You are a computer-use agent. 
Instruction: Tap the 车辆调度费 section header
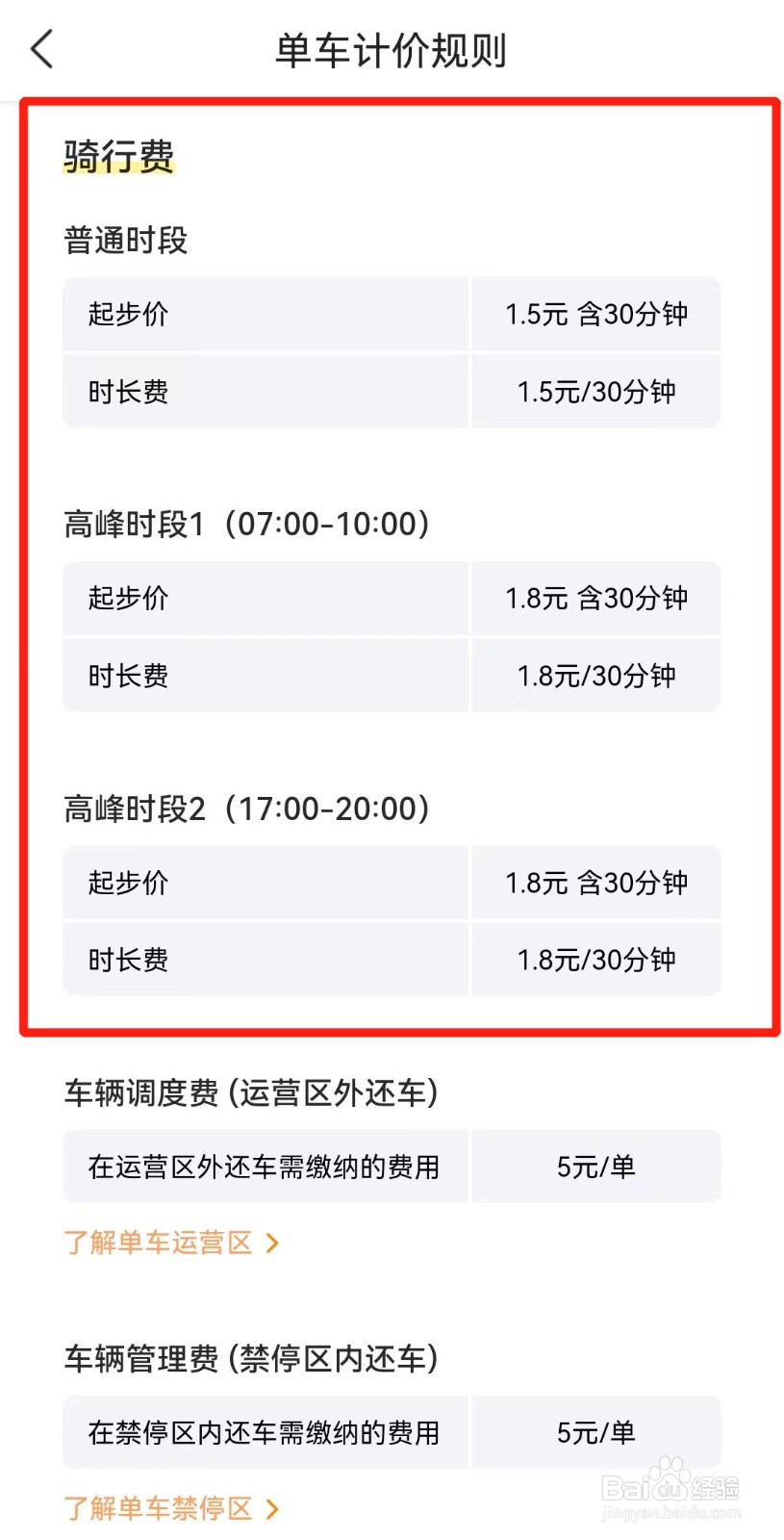(x=250, y=1092)
